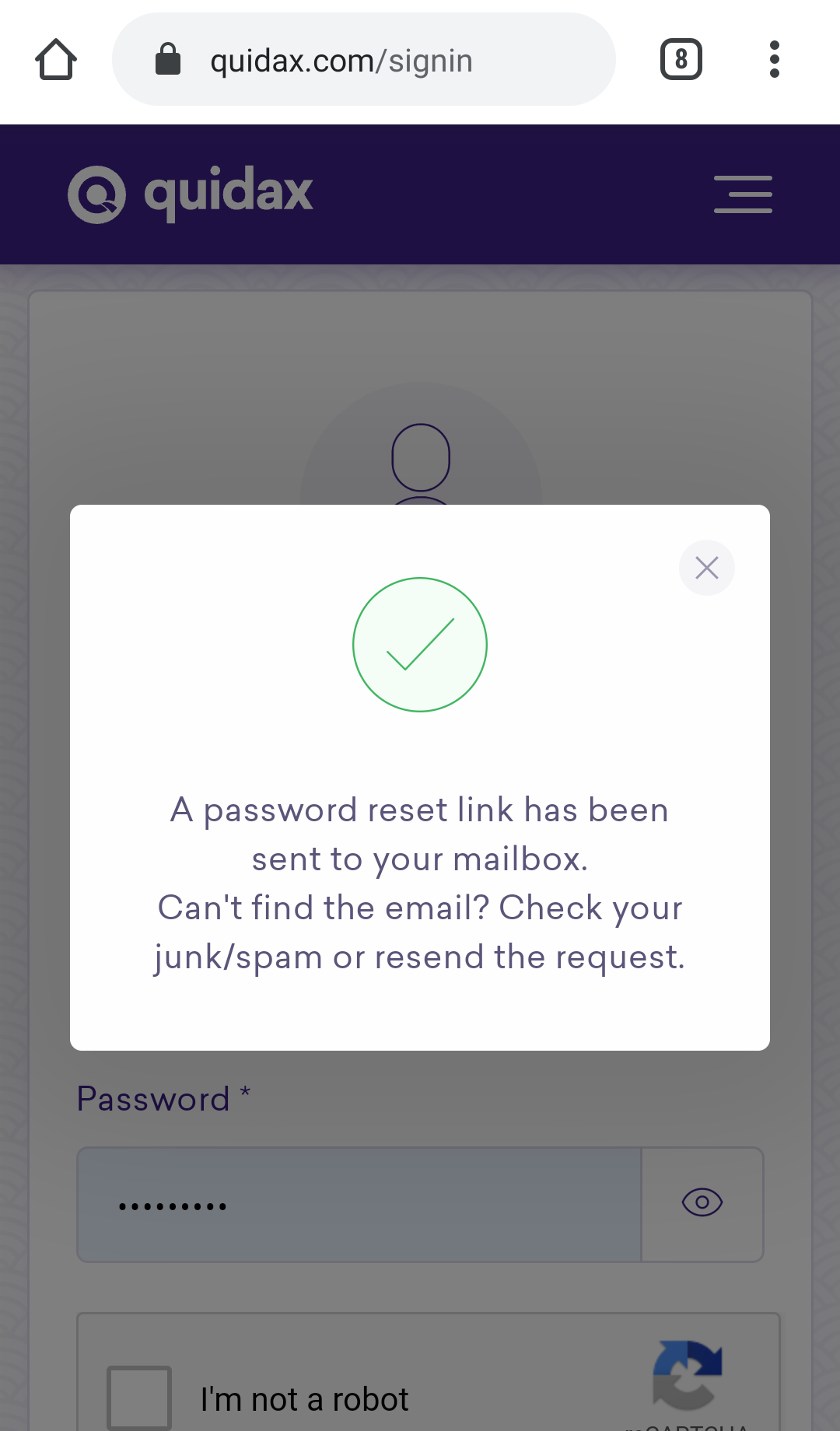Screen dimensions: 840x1431
Task: Show the password with the eye icon
Action: (702, 1203)
